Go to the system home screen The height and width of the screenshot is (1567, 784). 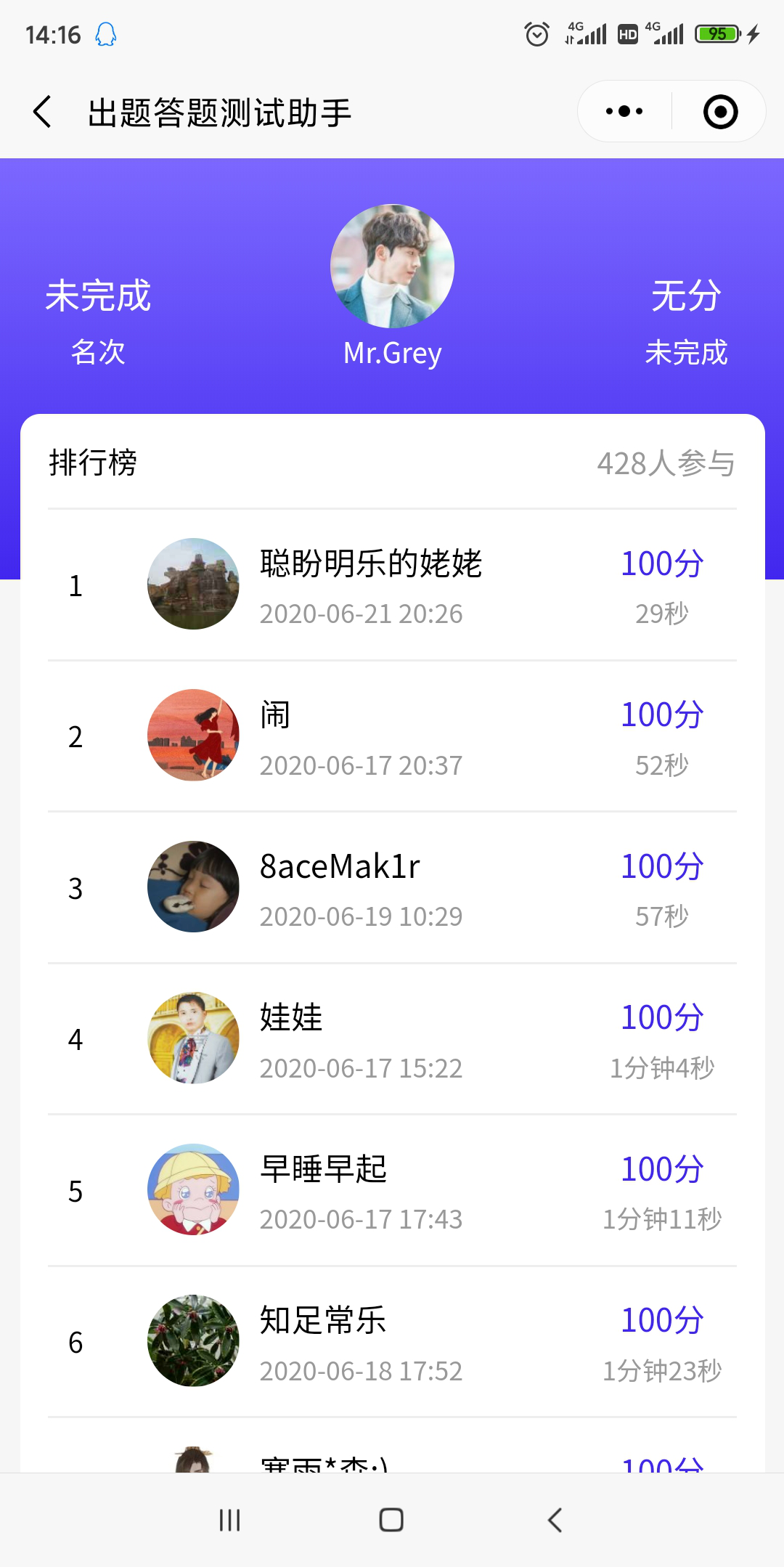point(391,1520)
